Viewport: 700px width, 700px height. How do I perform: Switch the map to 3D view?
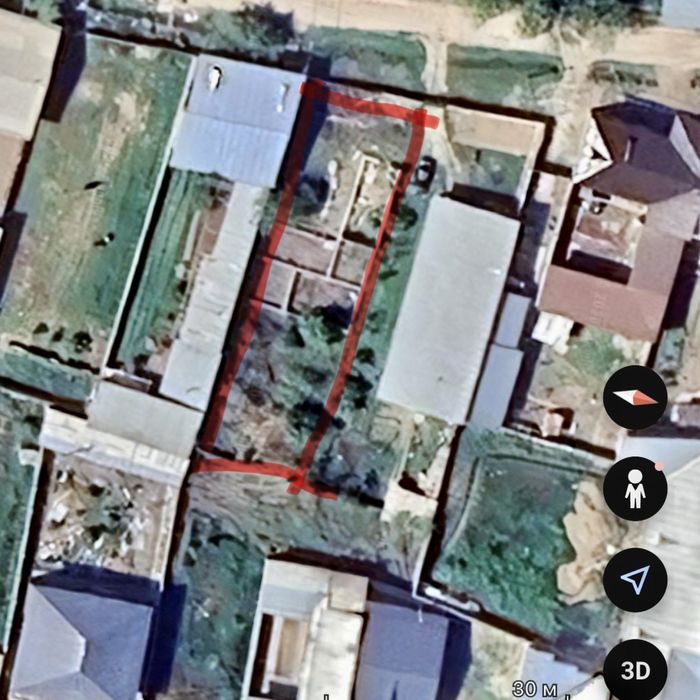pos(635,667)
